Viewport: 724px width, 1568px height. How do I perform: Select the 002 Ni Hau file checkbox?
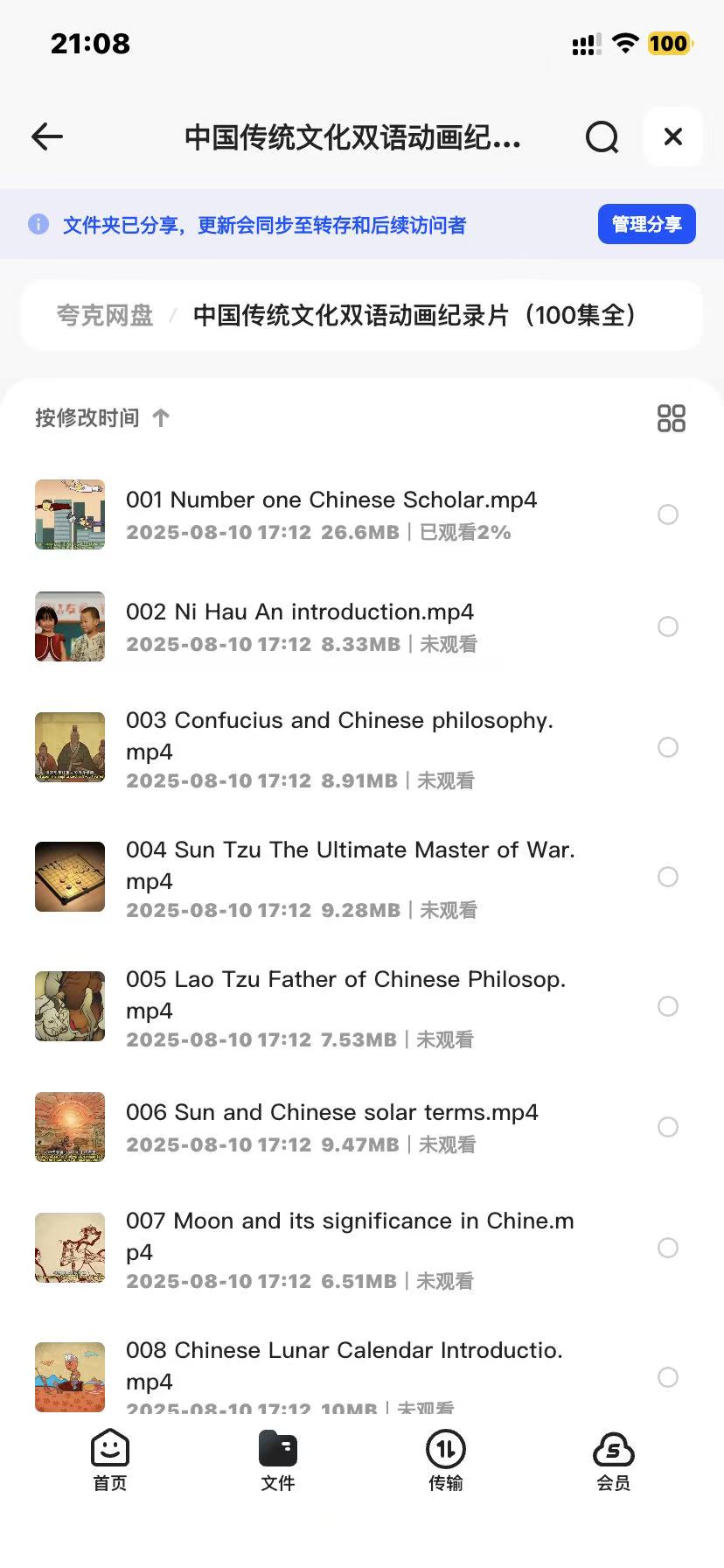point(668,626)
